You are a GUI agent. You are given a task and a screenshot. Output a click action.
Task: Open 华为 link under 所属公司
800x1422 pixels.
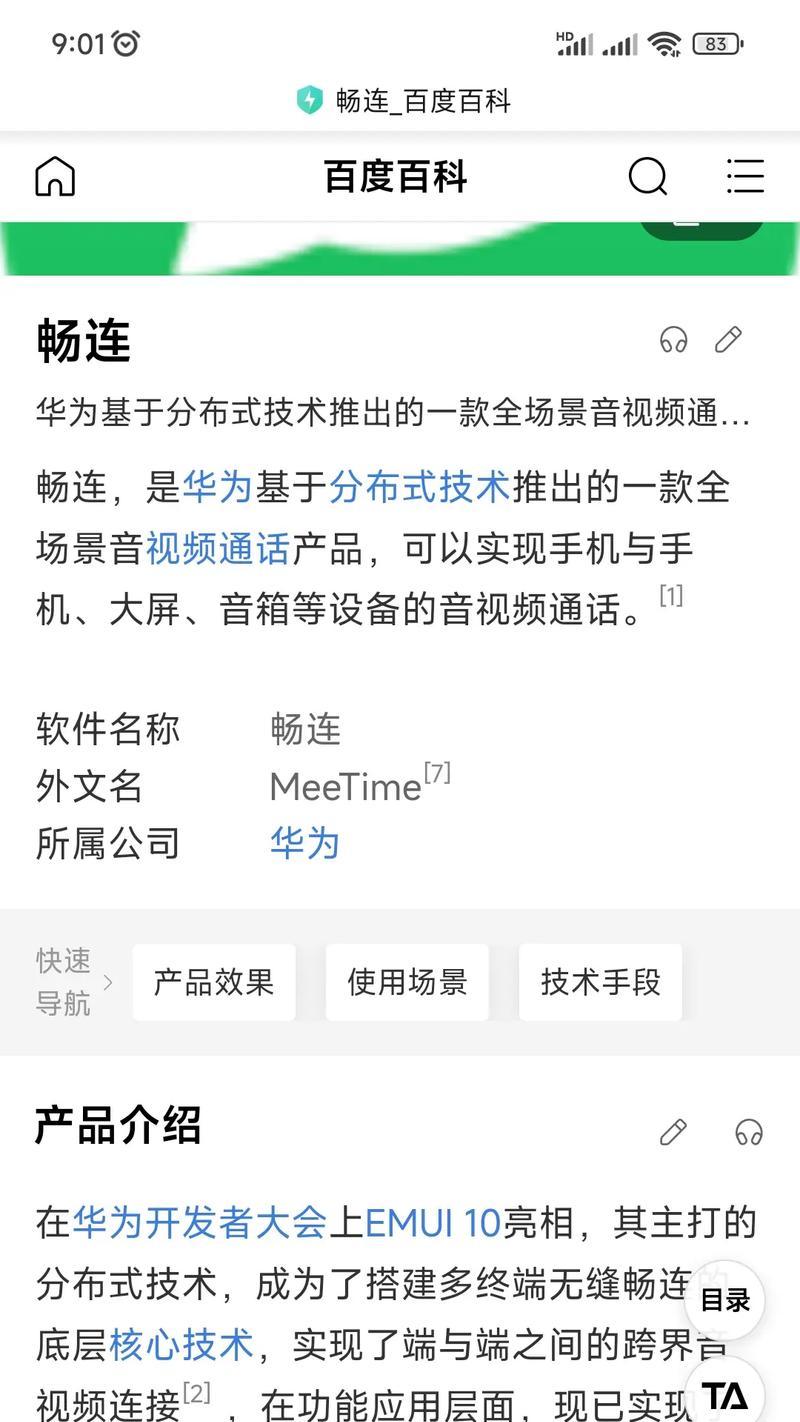tap(305, 843)
